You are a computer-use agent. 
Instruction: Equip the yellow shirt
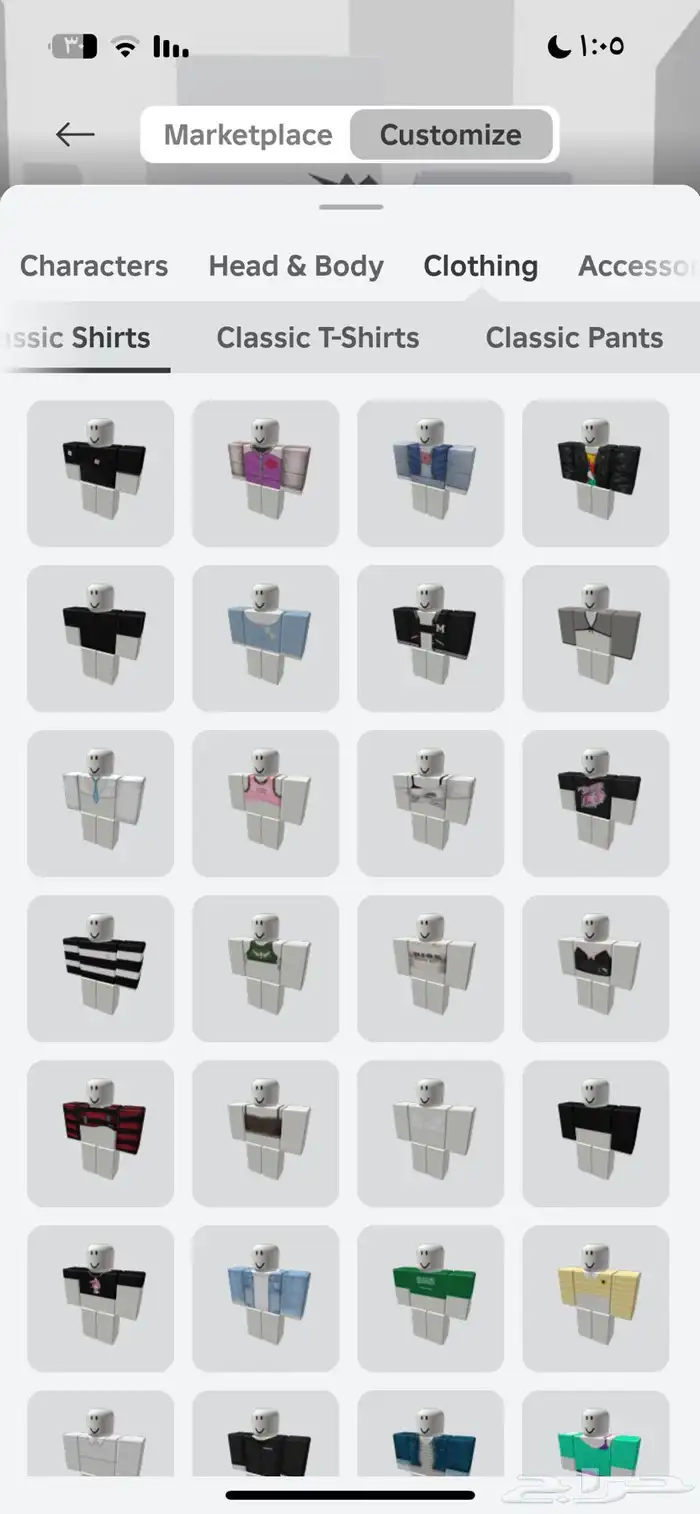click(595, 1298)
